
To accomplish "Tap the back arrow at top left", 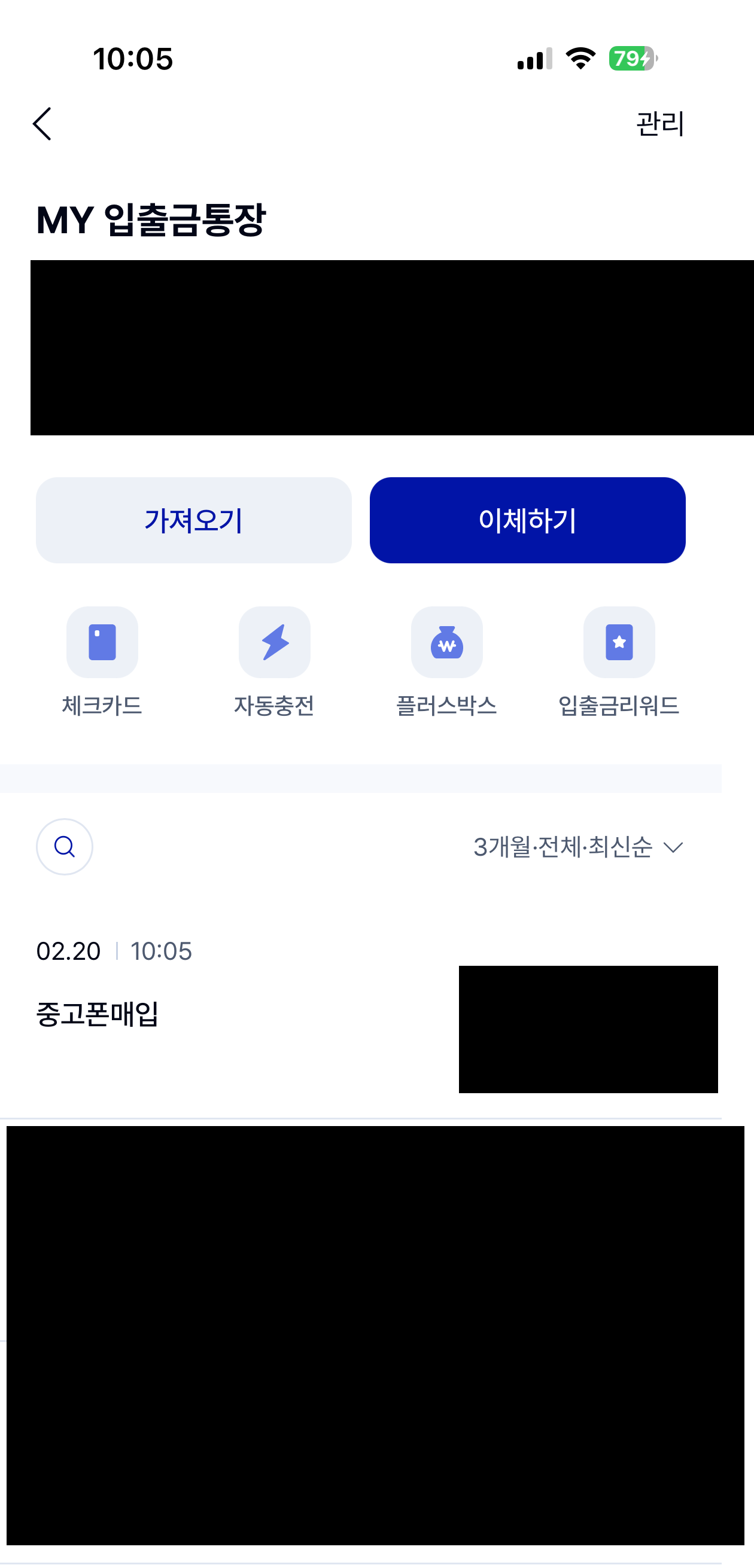I will tap(41, 123).
